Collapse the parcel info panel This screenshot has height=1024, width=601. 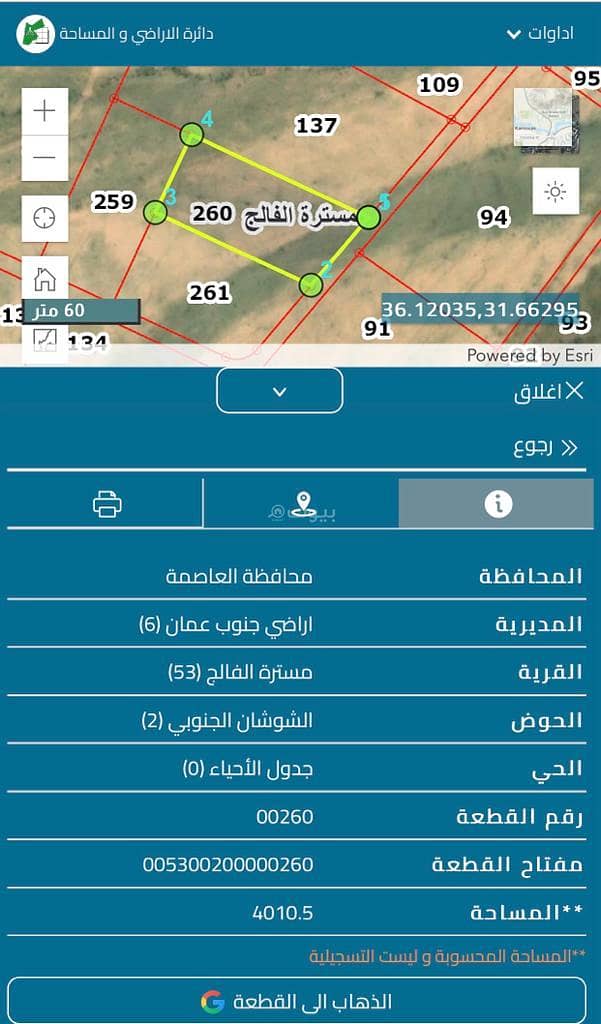click(x=279, y=390)
